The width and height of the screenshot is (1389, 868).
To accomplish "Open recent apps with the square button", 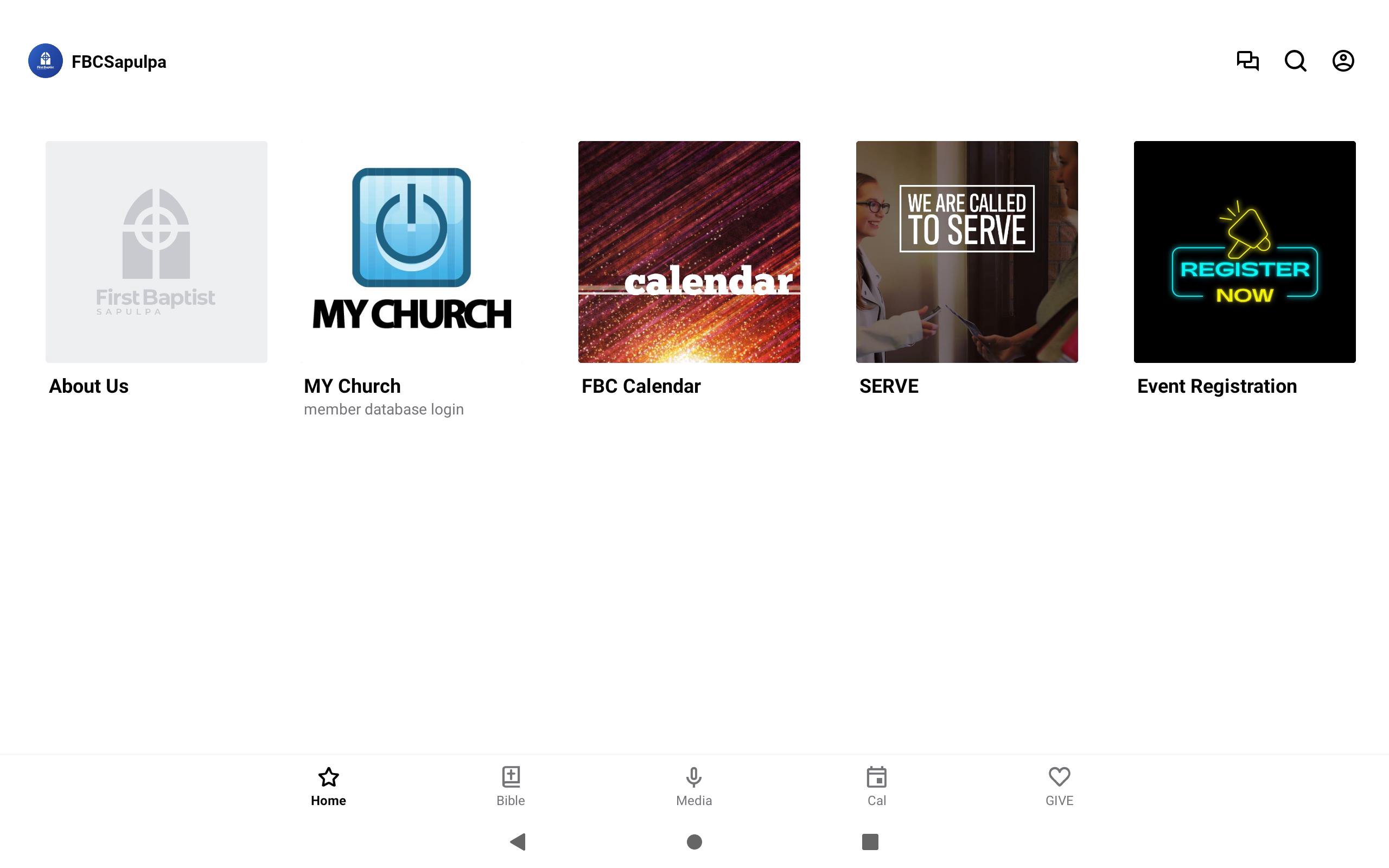I will pos(870,841).
